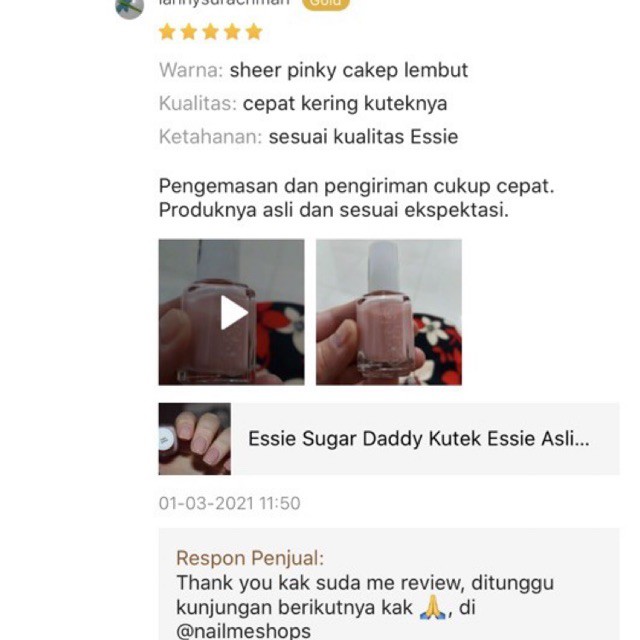Viewport: 640px width, 640px height.
Task: Open the reviewer's profile avatar
Action: [130, 7]
